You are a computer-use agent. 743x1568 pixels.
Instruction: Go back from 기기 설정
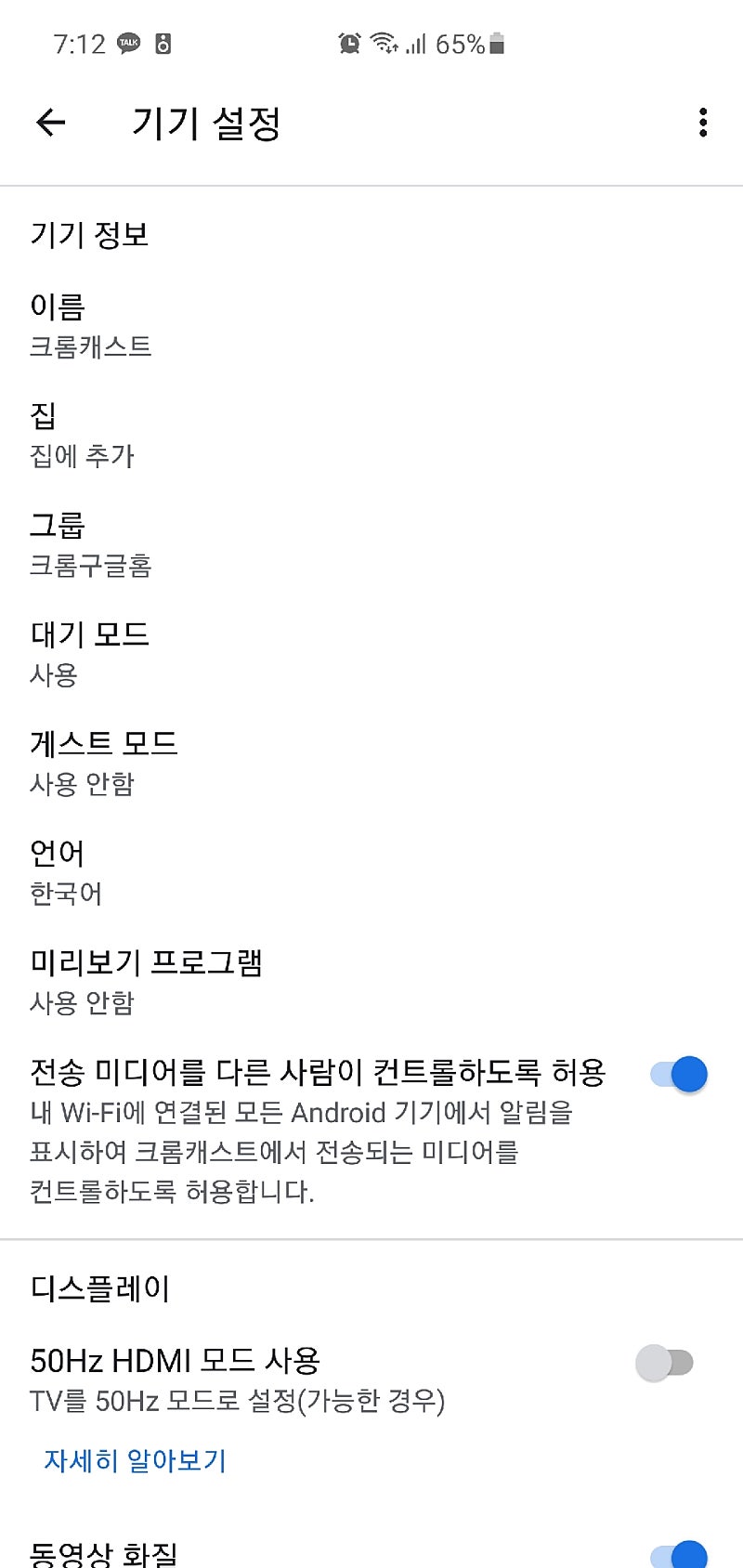click(51, 123)
